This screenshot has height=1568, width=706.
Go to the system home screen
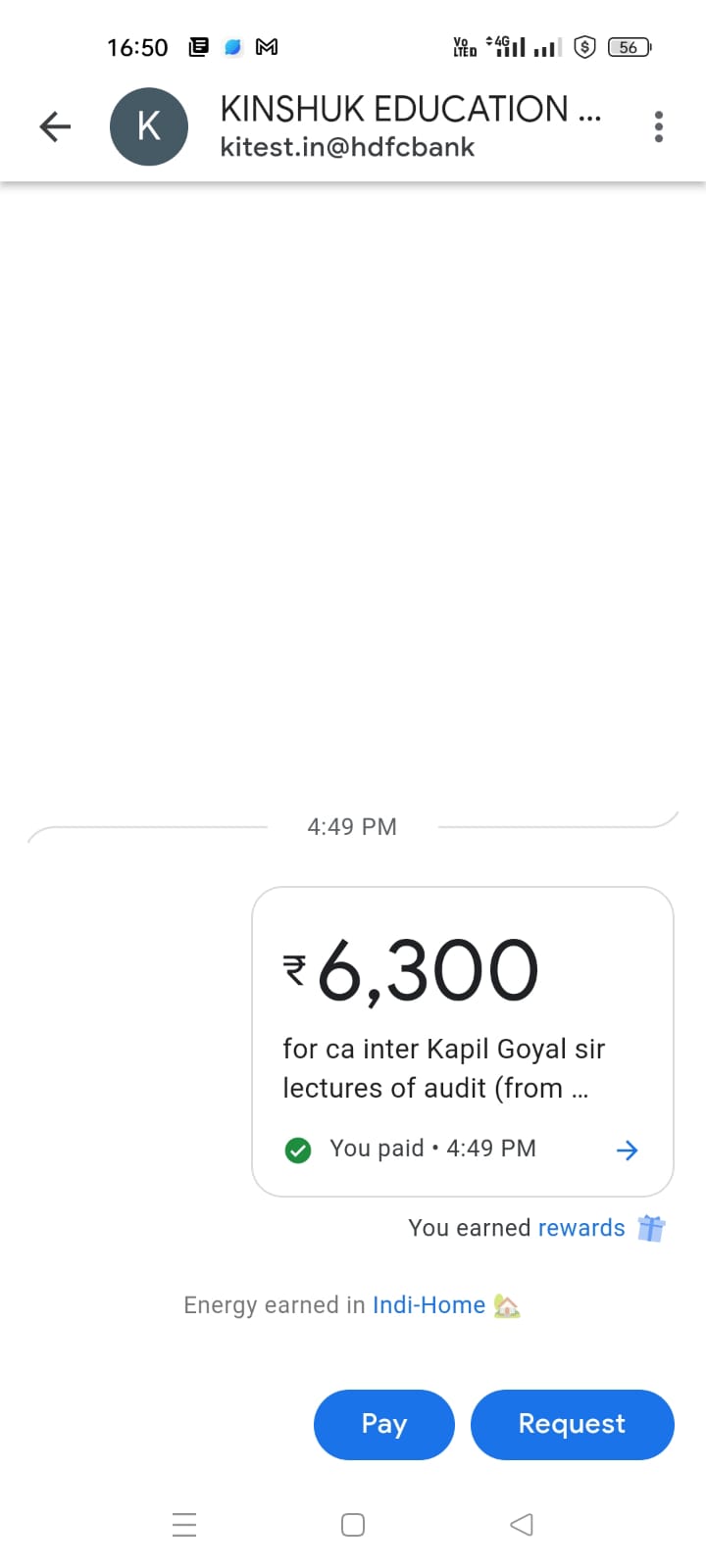353,1525
